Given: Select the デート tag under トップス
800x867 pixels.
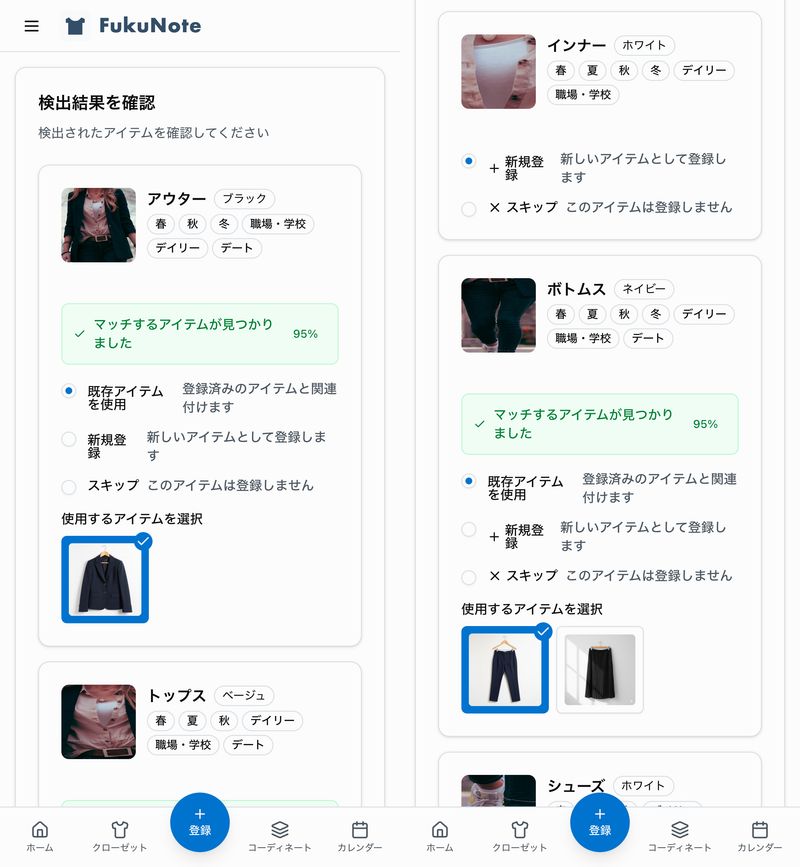Looking at the screenshot, I should pos(247,745).
